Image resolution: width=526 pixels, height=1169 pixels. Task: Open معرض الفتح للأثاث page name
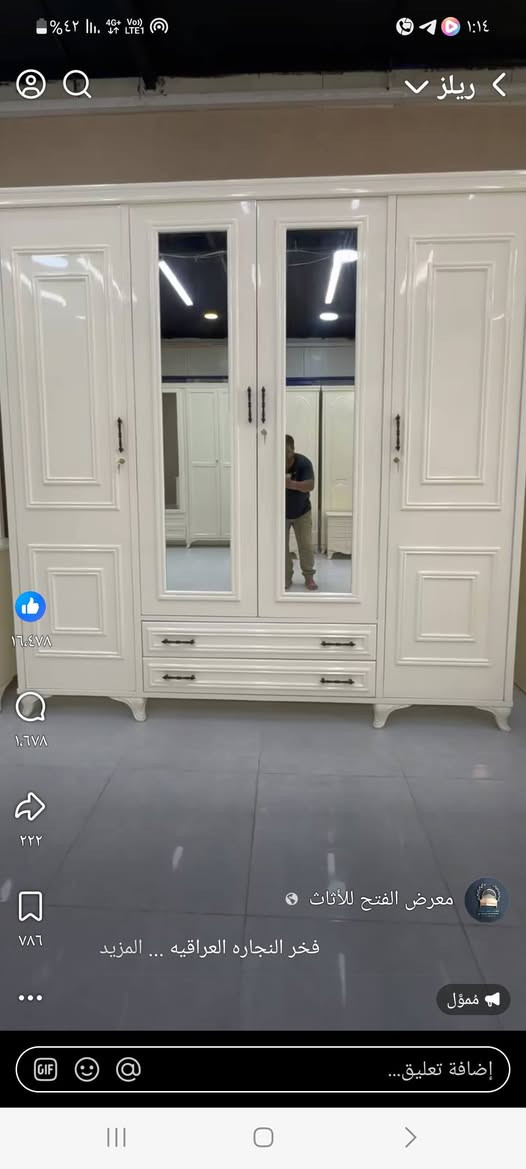coord(381,898)
